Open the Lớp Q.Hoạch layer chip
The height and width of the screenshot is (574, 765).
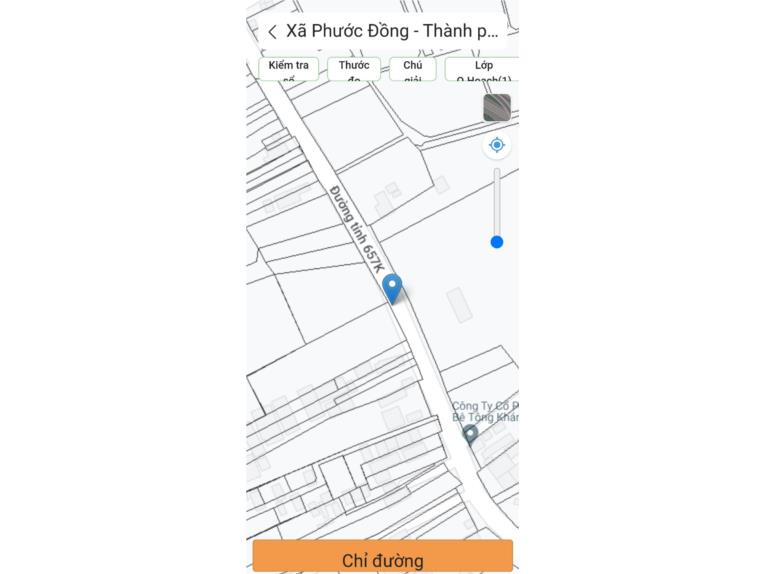pyautogui.click(x=483, y=70)
